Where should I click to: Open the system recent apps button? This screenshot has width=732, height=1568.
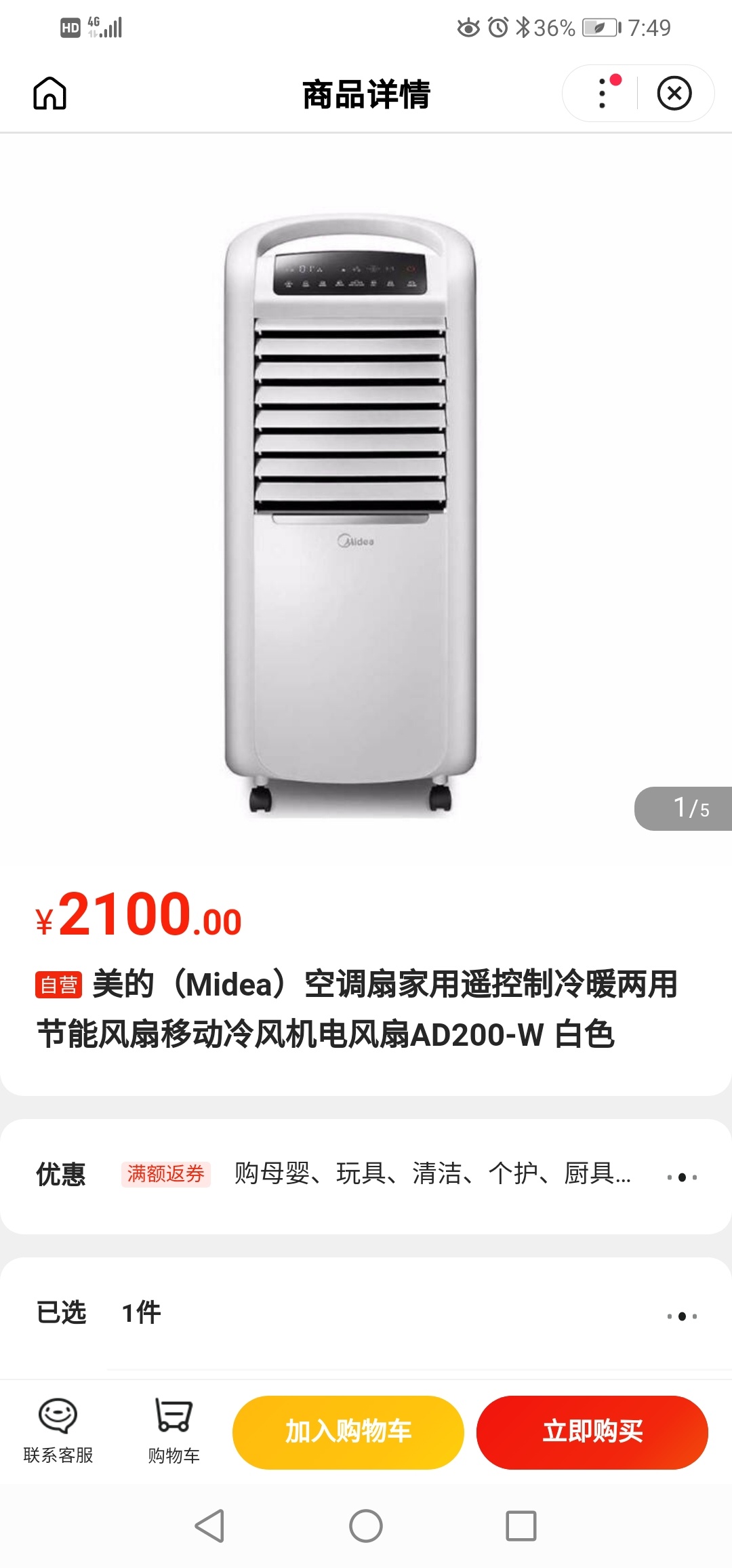tap(521, 1526)
